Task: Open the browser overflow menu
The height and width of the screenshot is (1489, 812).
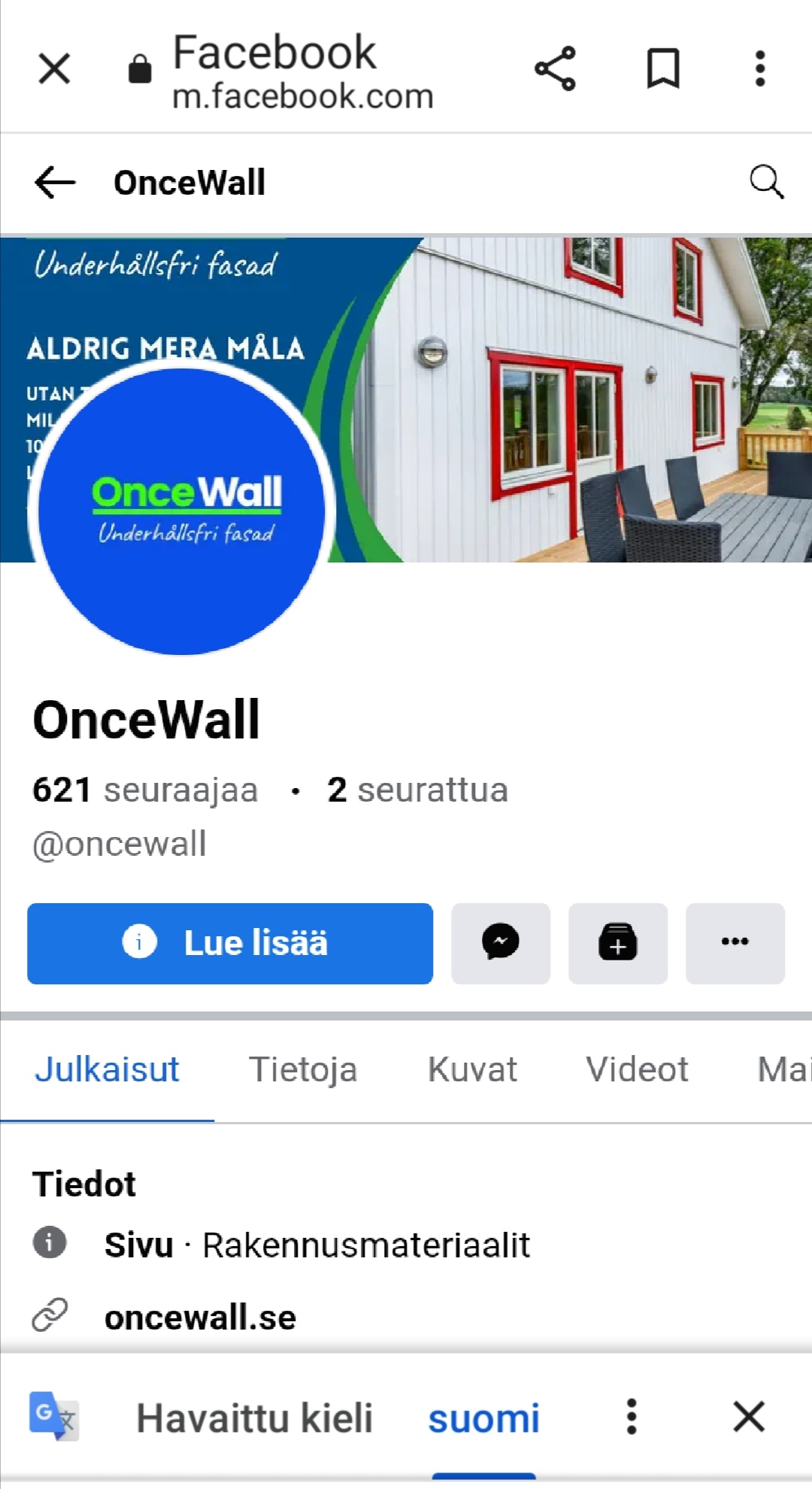Action: (760, 69)
